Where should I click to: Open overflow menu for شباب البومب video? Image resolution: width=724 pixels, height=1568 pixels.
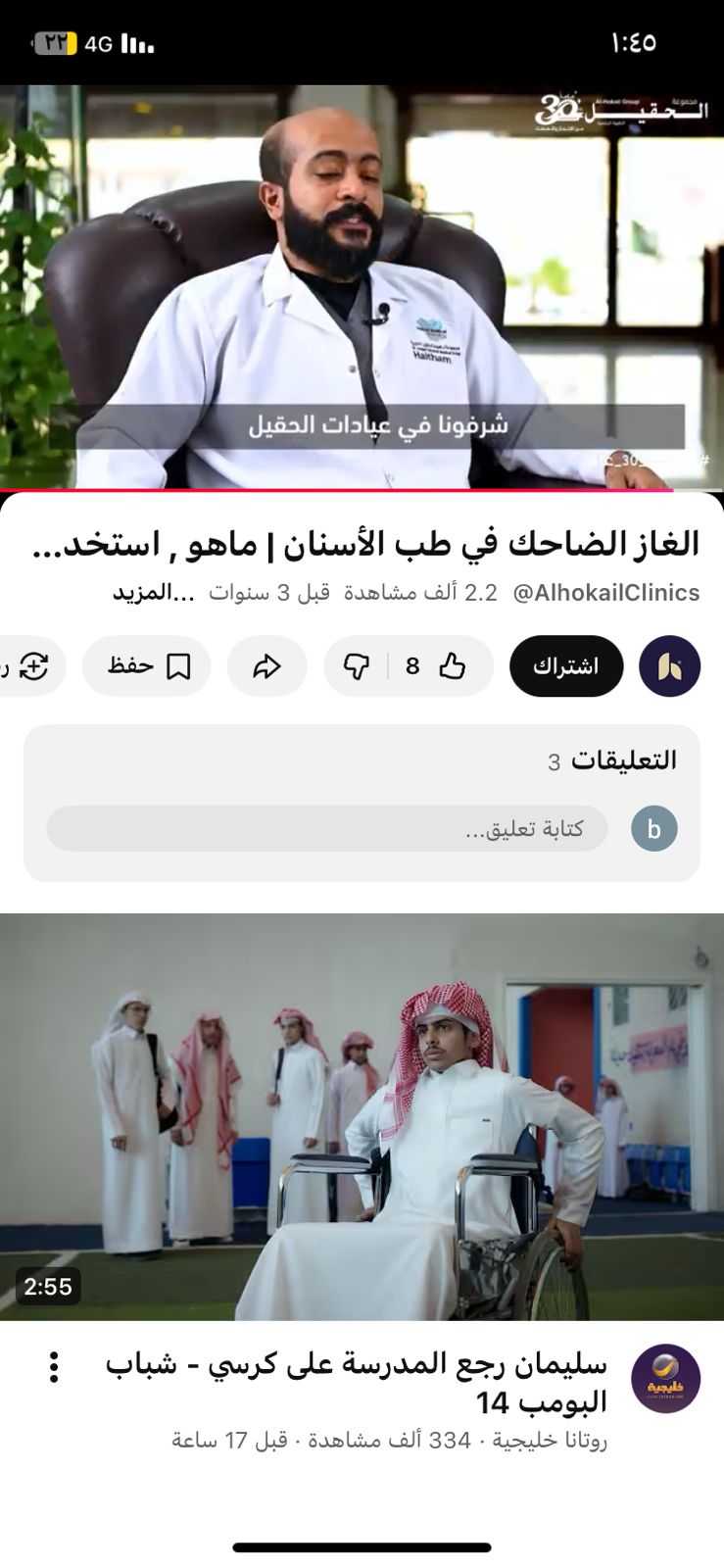coord(54,1367)
